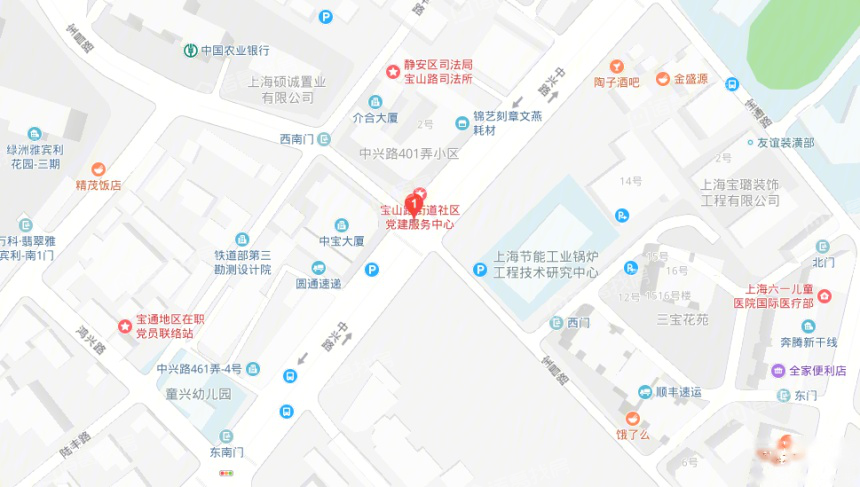Viewport: 860px width, 487px height.
Task: Tap the 圆通速递 courier marker
Action: click(x=318, y=268)
